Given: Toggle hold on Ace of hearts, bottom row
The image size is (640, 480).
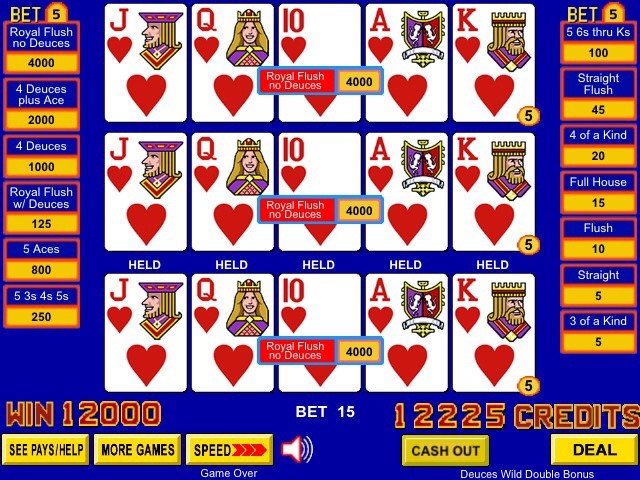Looking at the screenshot, I should pyautogui.click(x=406, y=333).
